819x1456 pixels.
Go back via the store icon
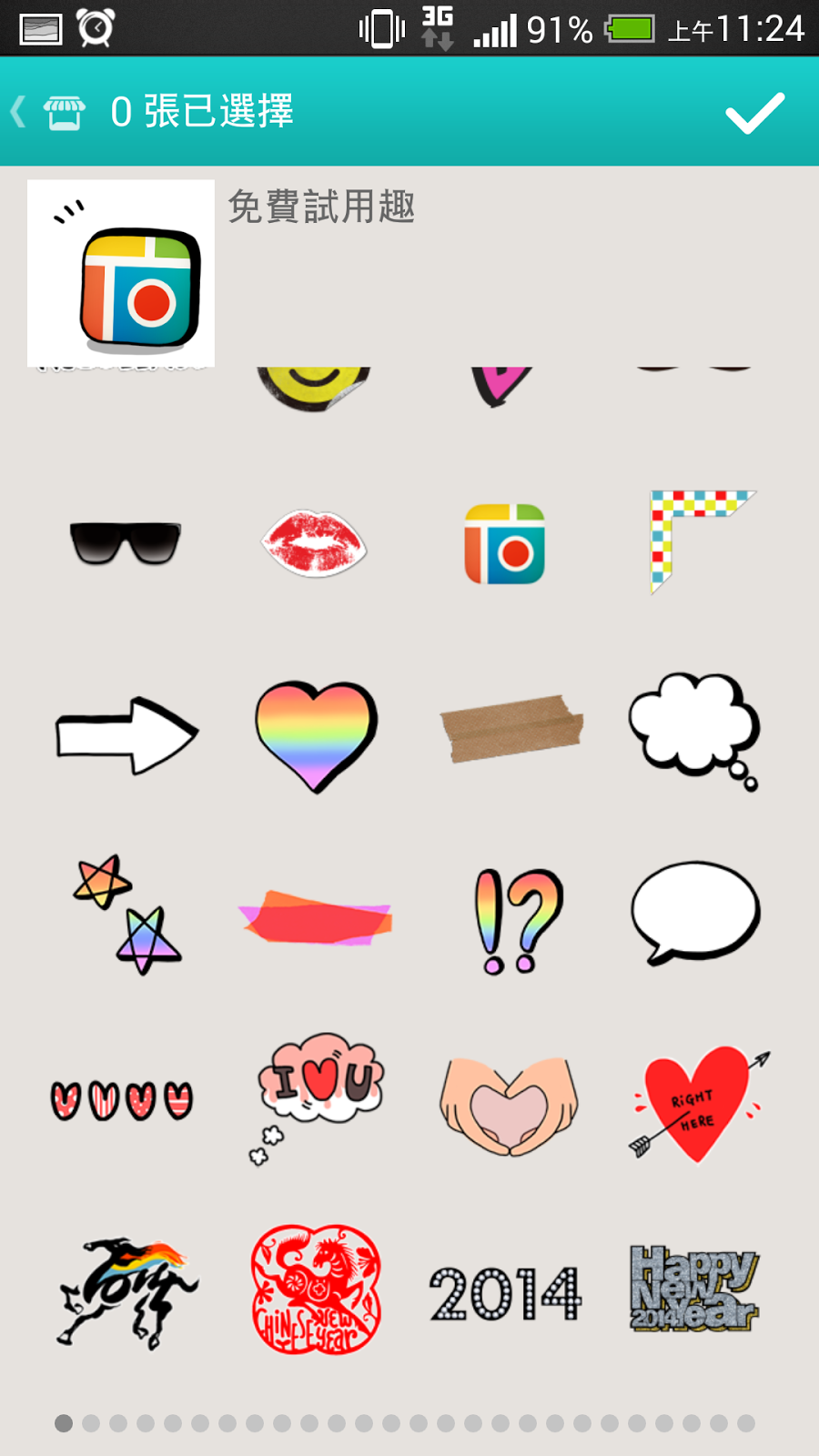point(64,113)
